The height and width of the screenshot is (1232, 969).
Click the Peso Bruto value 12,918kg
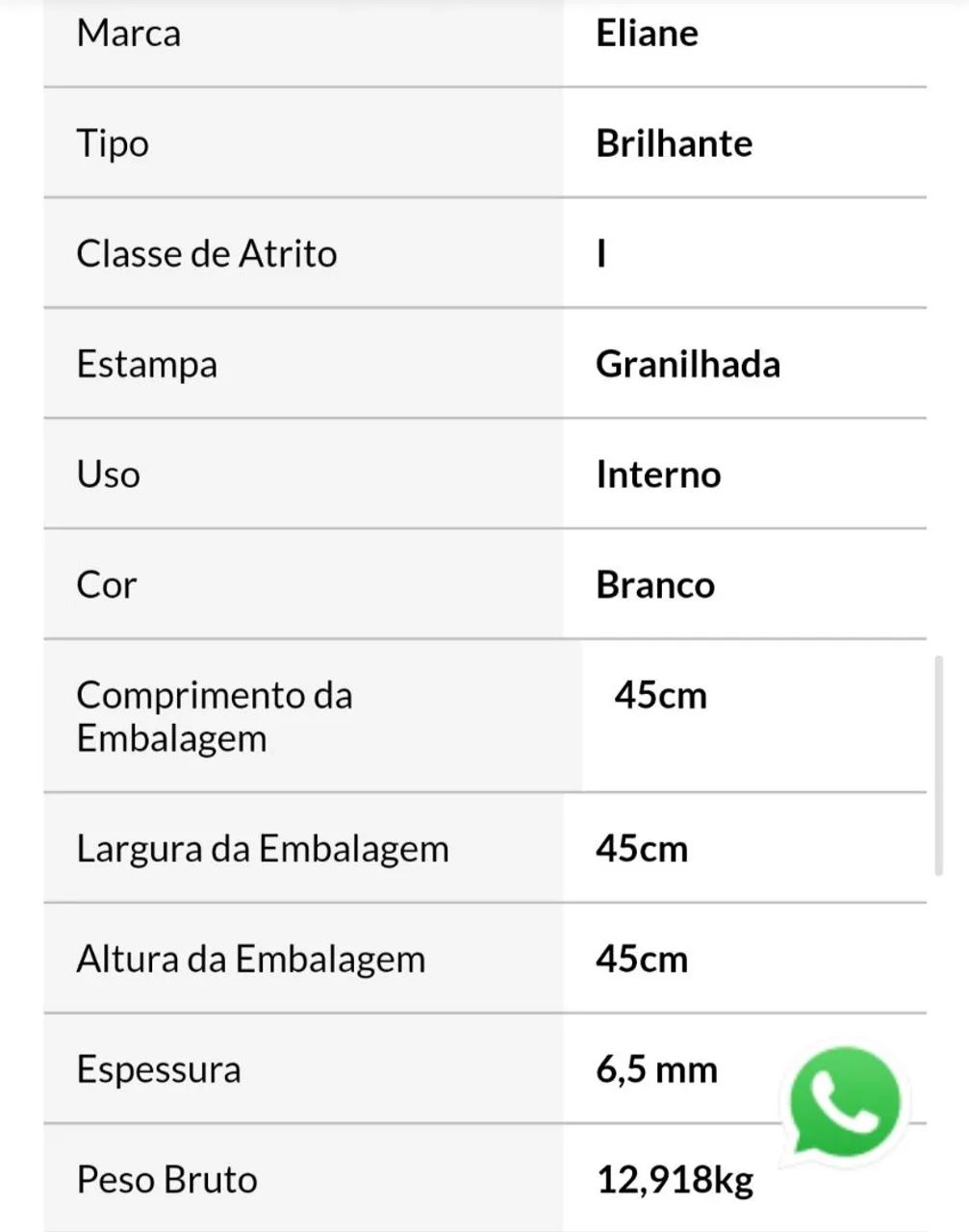675,1178
